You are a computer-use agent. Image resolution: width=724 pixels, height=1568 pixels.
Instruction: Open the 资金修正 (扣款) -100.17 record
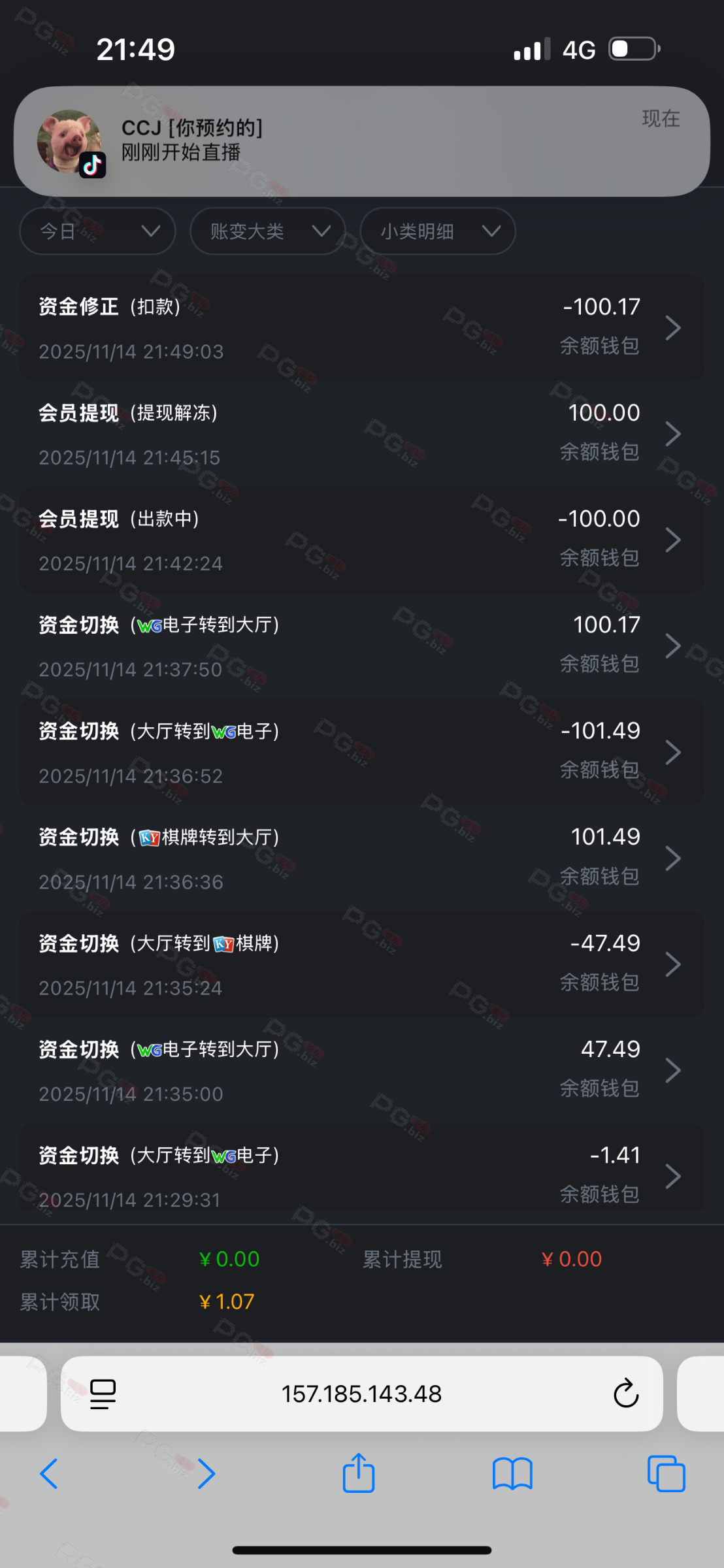[361, 328]
